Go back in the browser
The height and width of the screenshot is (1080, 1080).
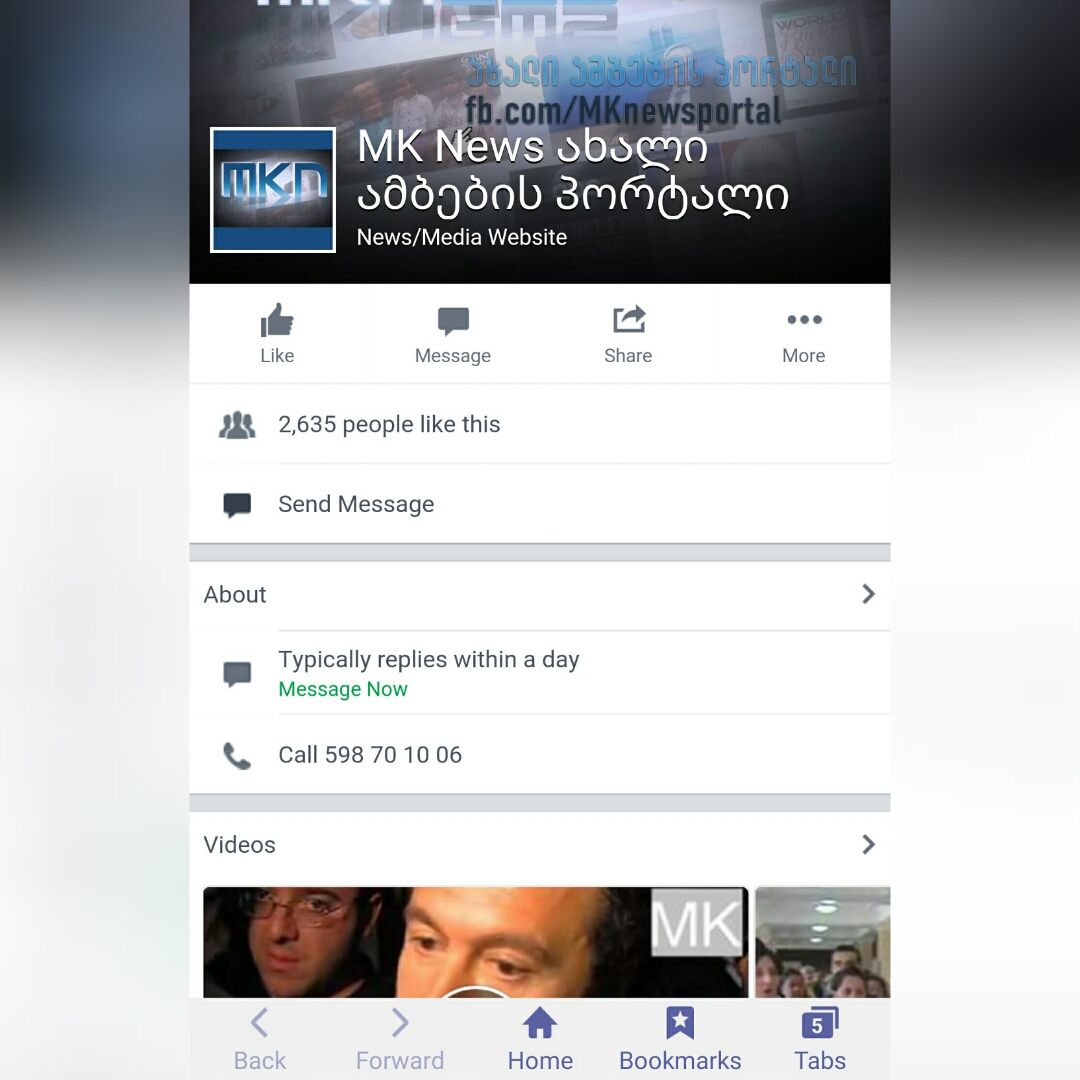click(260, 1040)
